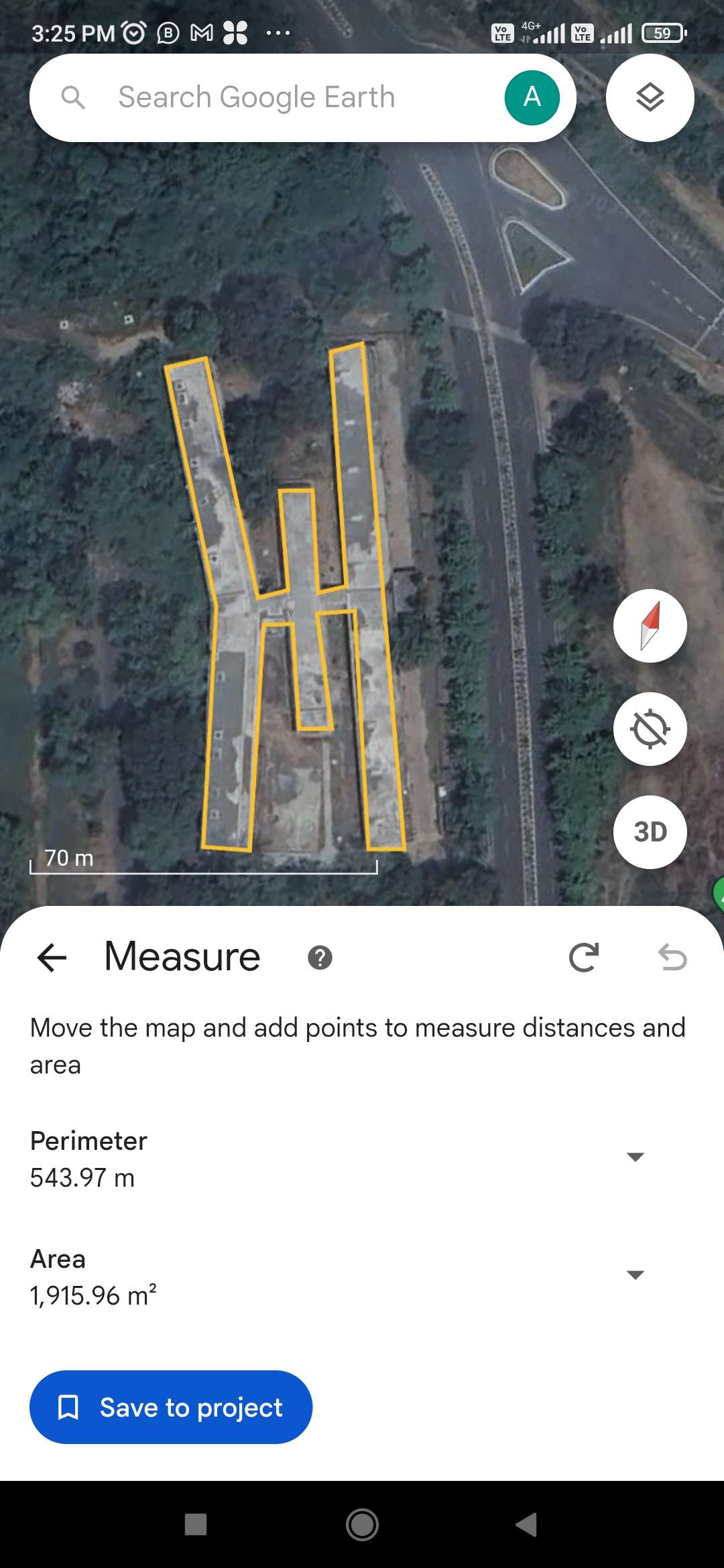724x1568 pixels.
Task: Switch to 3D view
Action: (x=650, y=832)
